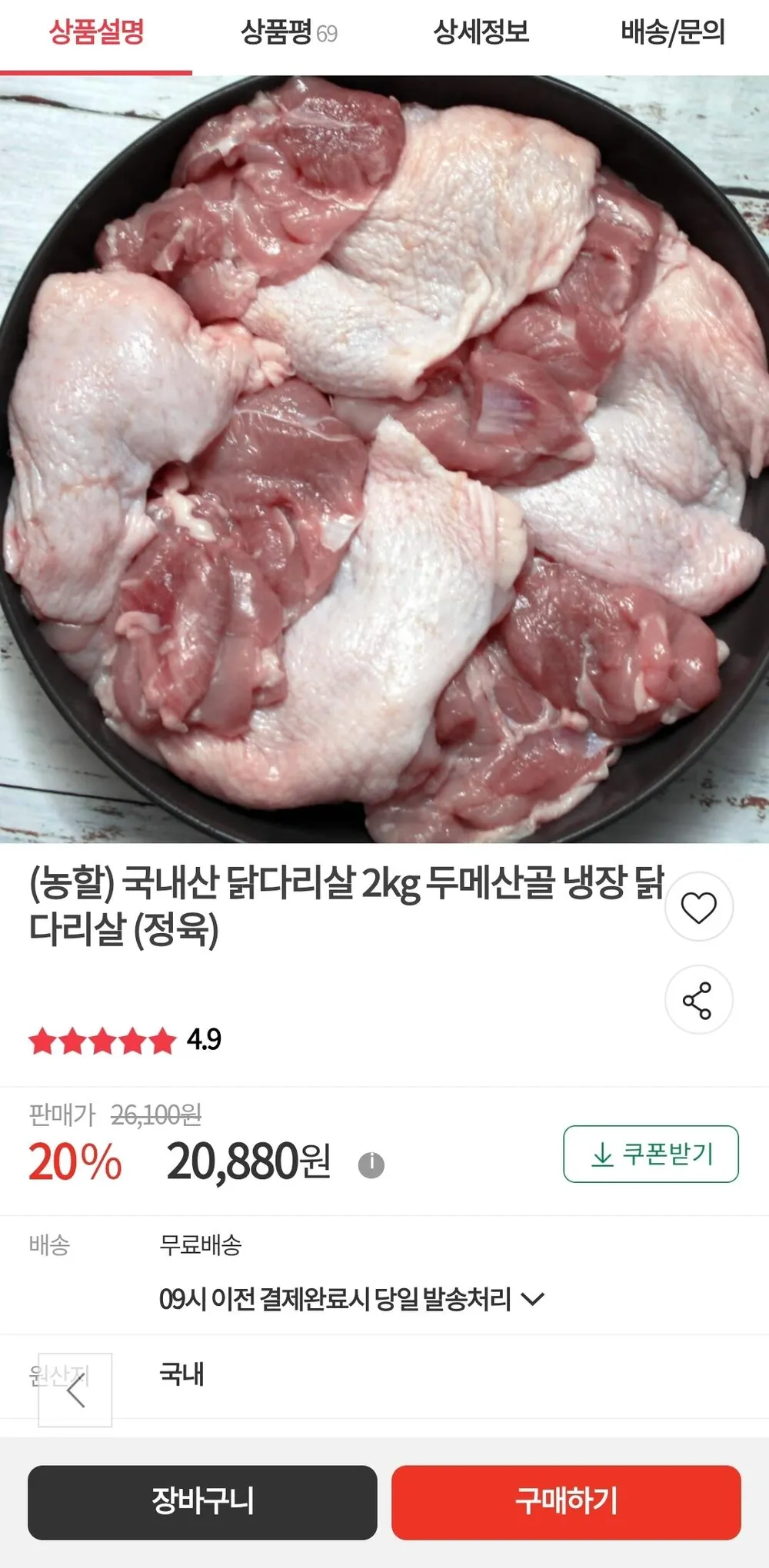Go to the 배송/문의 tab
Screen dimensions: 769x1568
(673, 33)
